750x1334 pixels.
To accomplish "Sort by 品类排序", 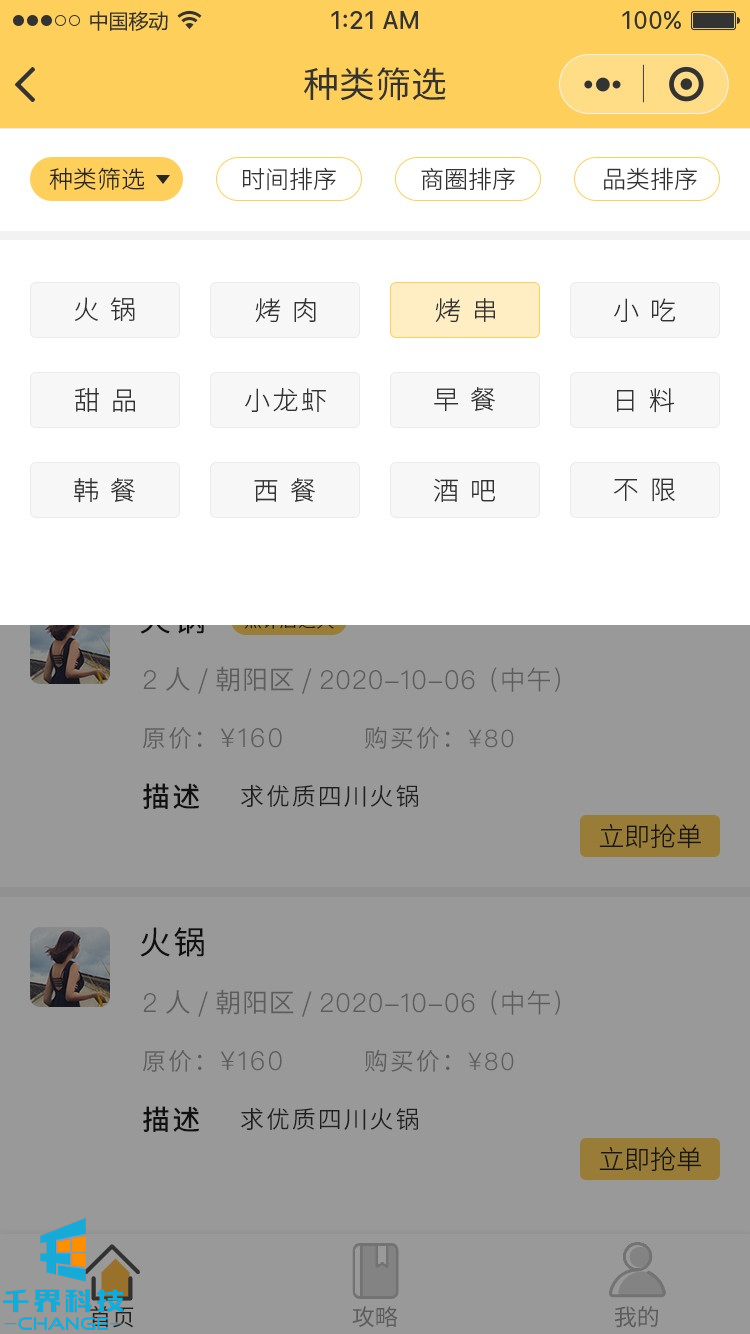I will (x=646, y=180).
